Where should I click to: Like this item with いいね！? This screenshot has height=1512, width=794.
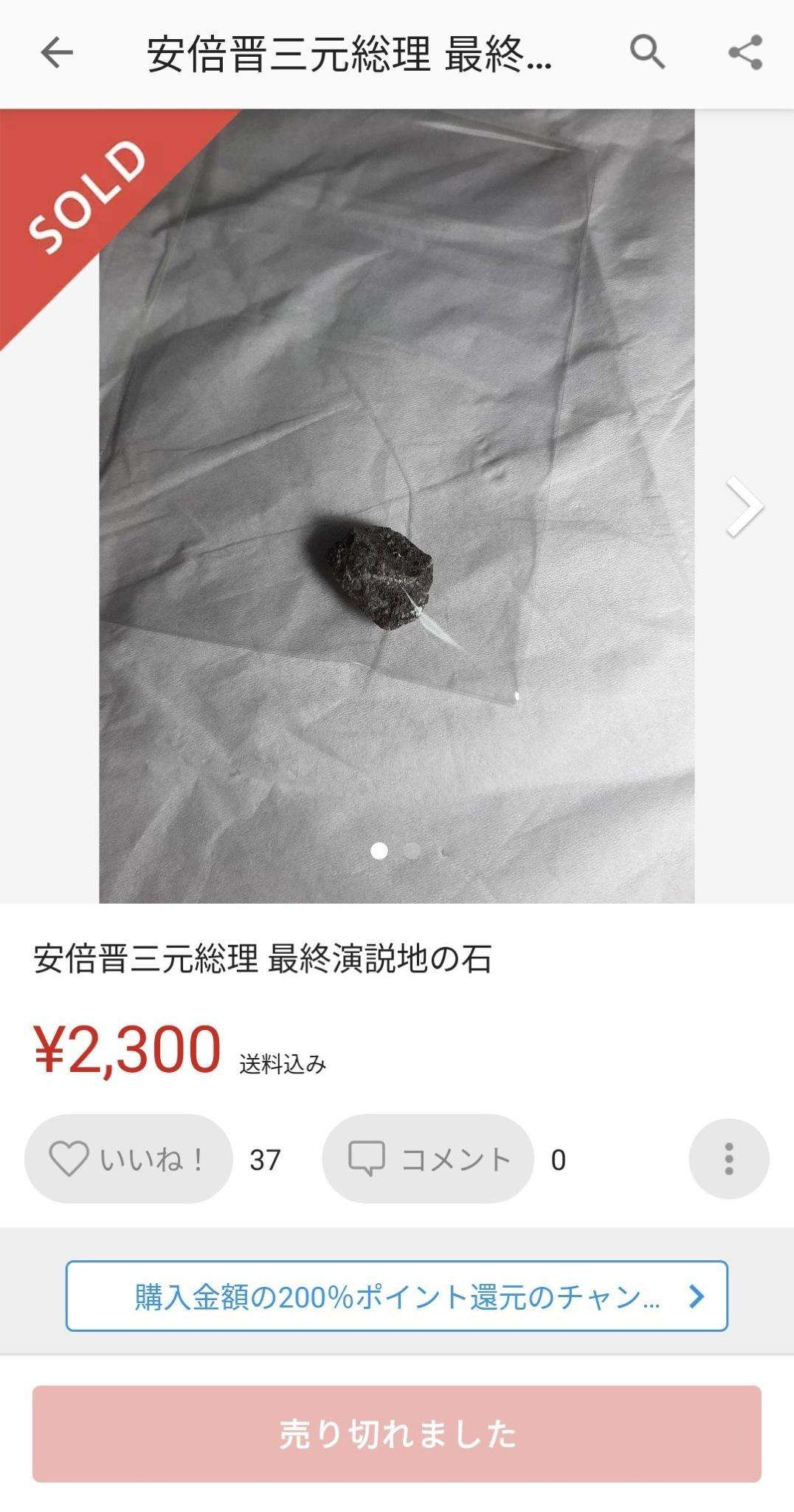click(128, 1159)
